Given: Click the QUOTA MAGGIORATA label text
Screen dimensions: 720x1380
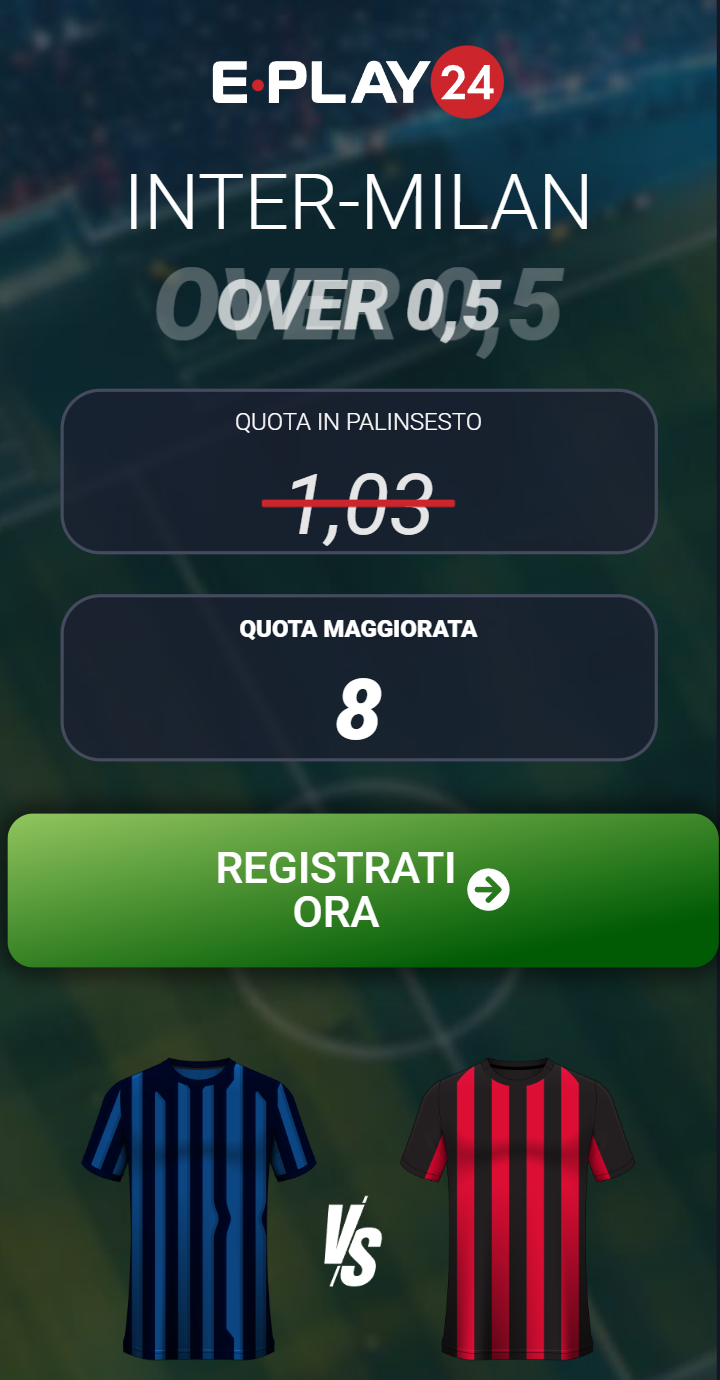Looking at the screenshot, I should point(360,630).
